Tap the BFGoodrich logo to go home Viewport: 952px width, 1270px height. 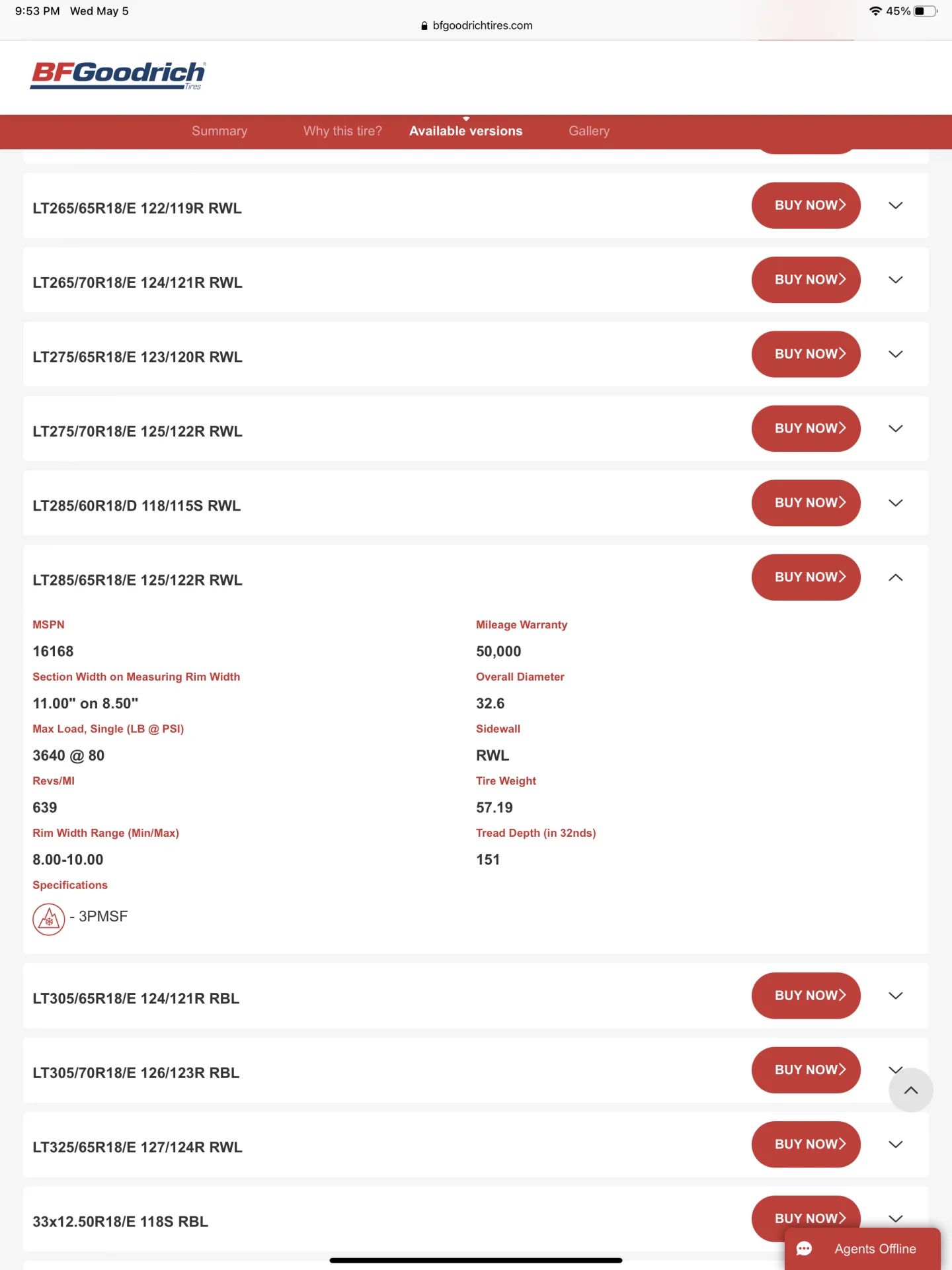[118, 75]
